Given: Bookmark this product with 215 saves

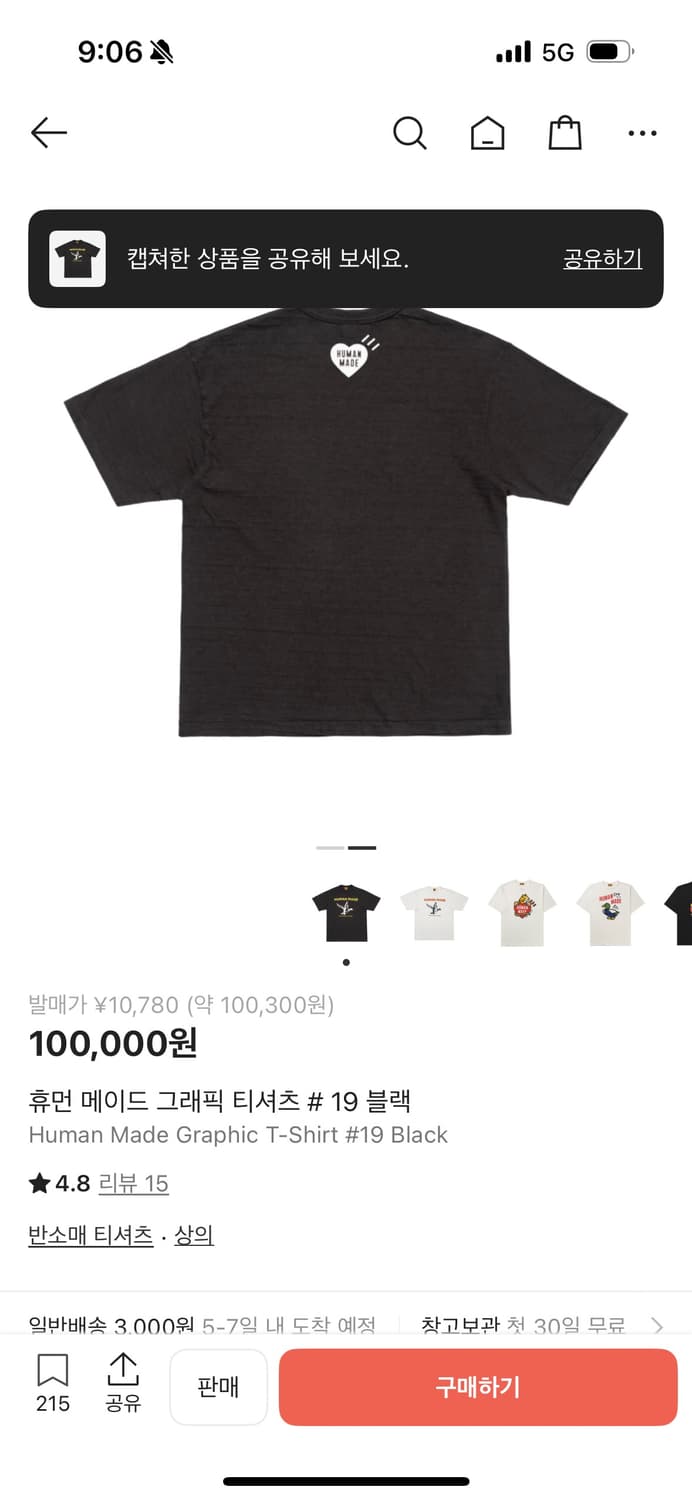Looking at the screenshot, I should coord(53,1382).
